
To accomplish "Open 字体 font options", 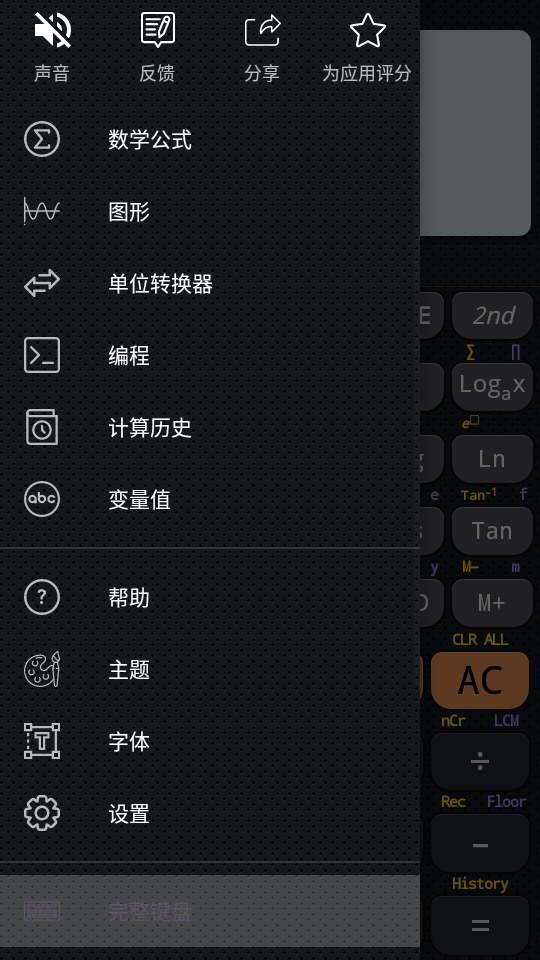I will click(x=210, y=741).
